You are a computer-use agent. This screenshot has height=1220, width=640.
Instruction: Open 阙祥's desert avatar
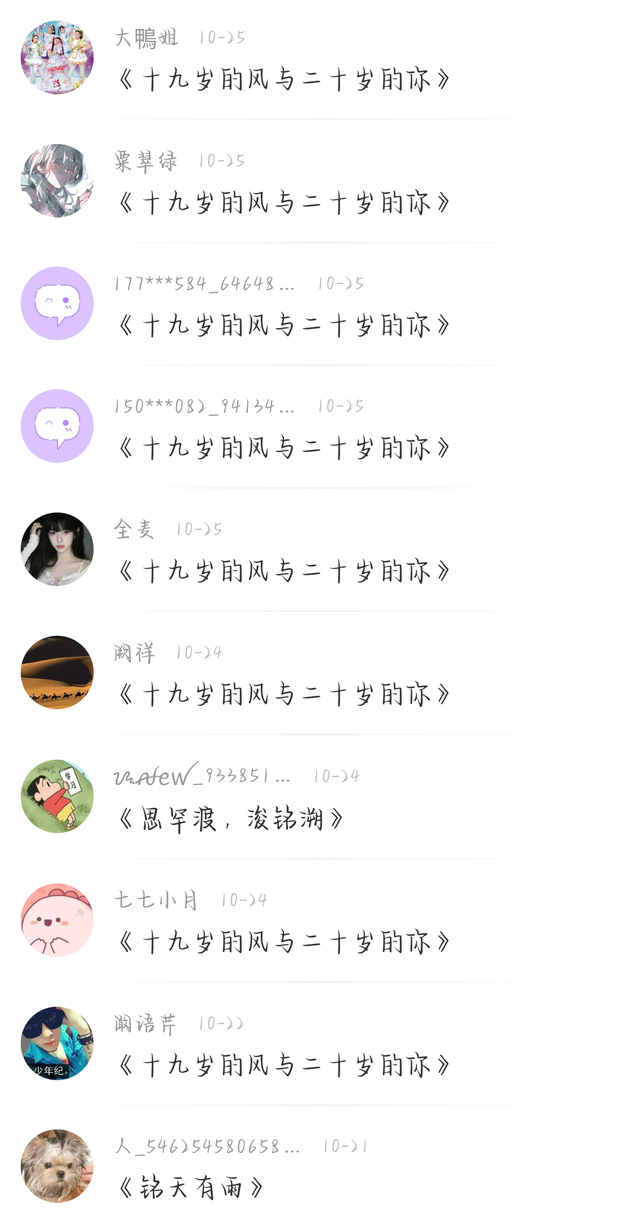coord(57,673)
